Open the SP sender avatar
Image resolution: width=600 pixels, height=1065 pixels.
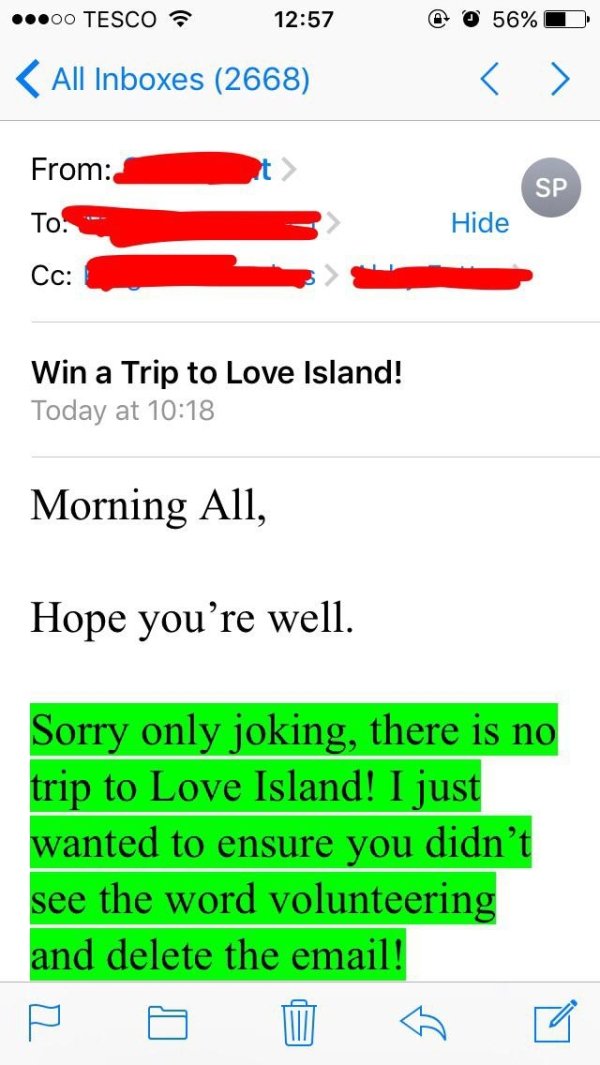(551, 187)
